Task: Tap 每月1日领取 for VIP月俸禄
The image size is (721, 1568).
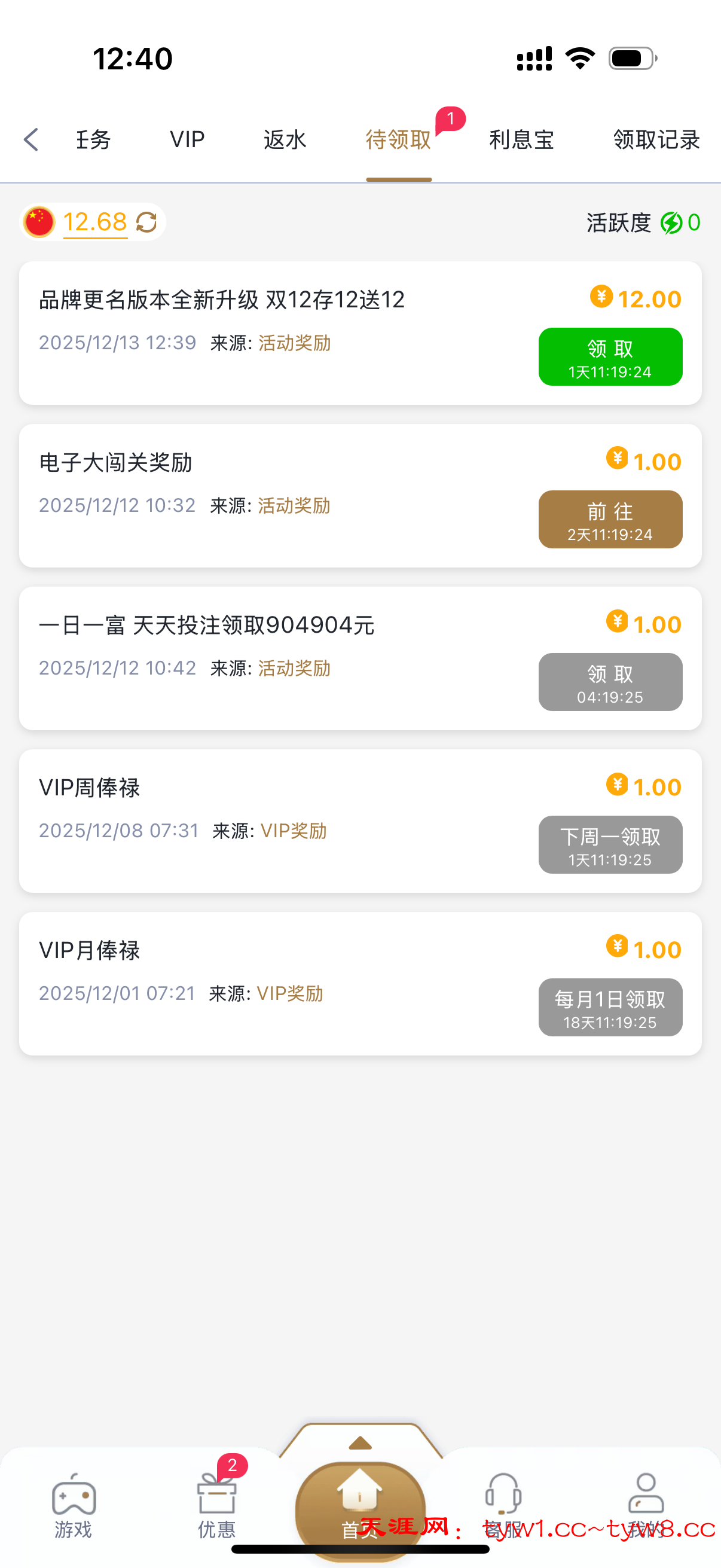Action: point(610,1007)
